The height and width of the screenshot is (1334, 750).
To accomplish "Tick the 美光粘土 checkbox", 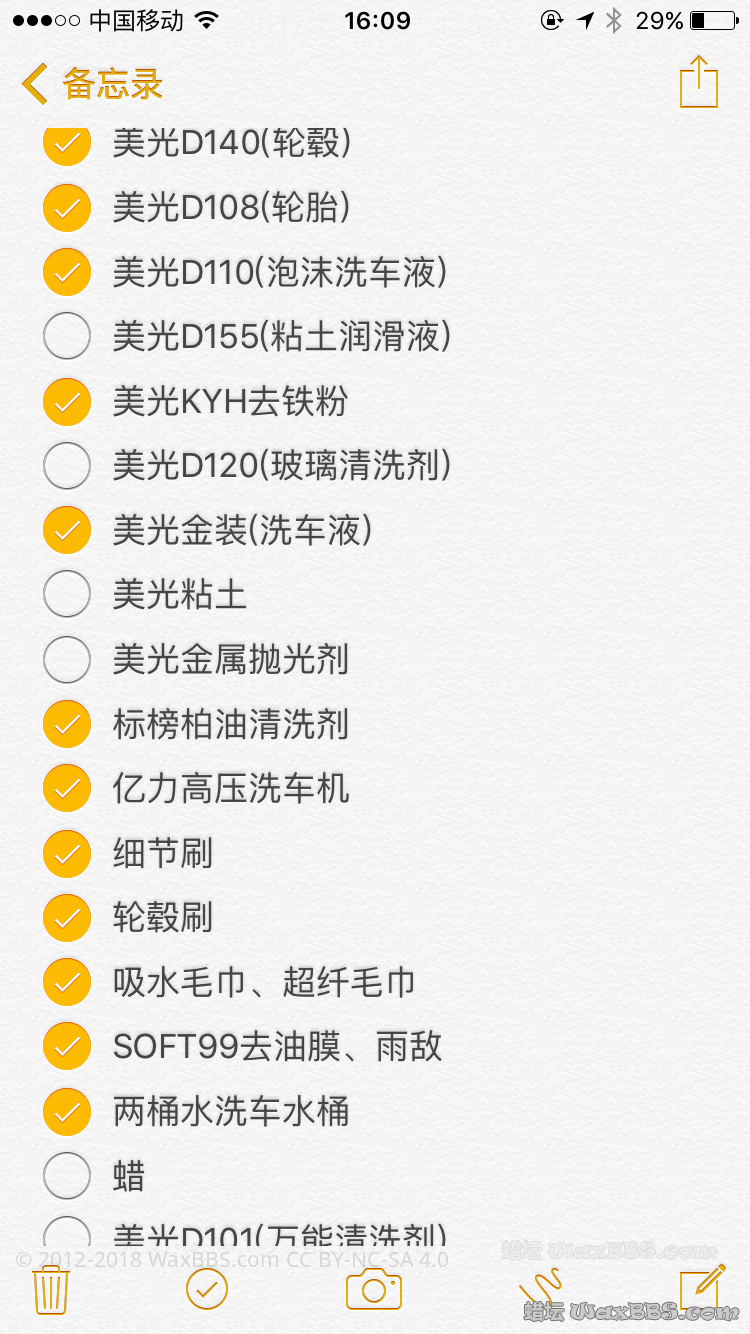I will 67,594.
